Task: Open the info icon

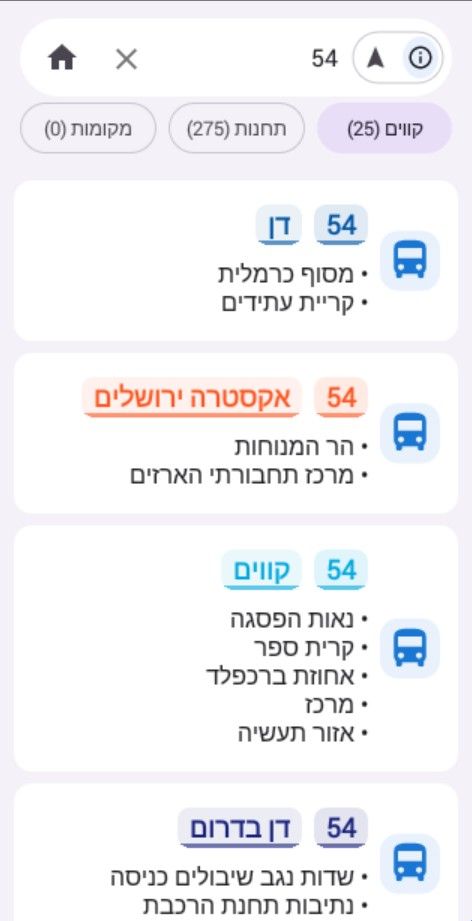Action: (x=420, y=58)
